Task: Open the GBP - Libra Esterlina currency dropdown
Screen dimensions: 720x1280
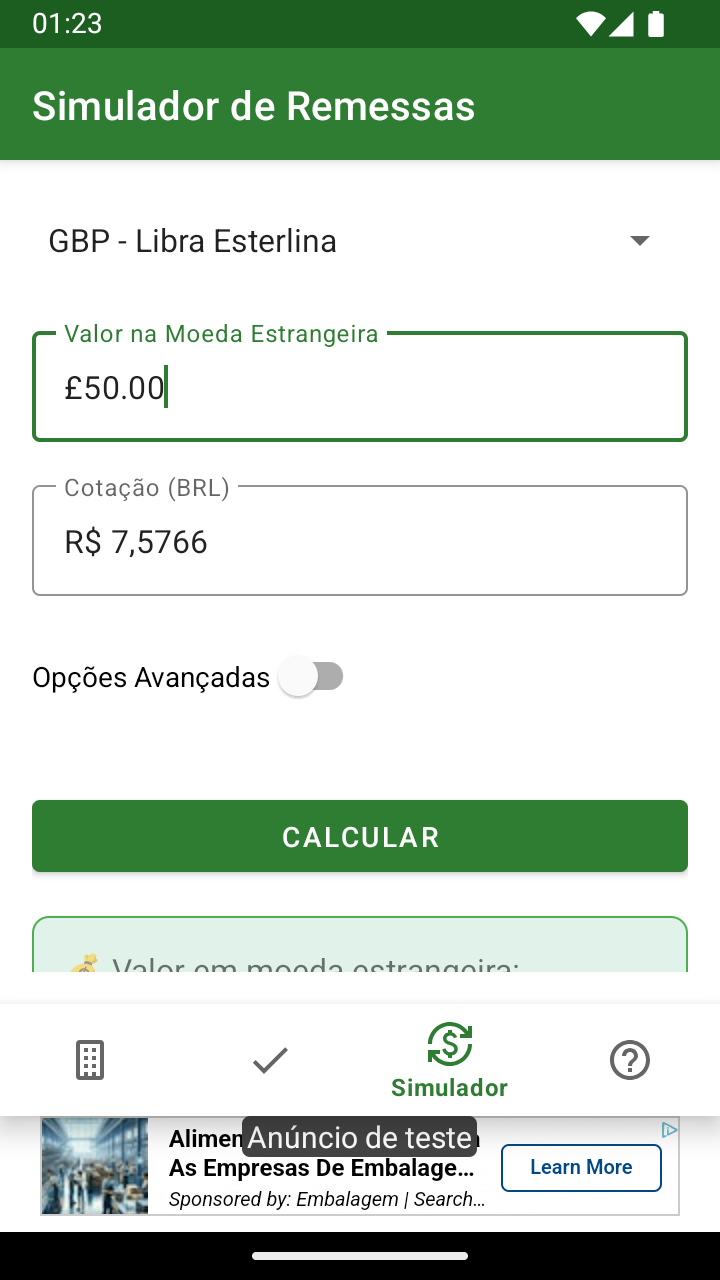Action: click(360, 241)
